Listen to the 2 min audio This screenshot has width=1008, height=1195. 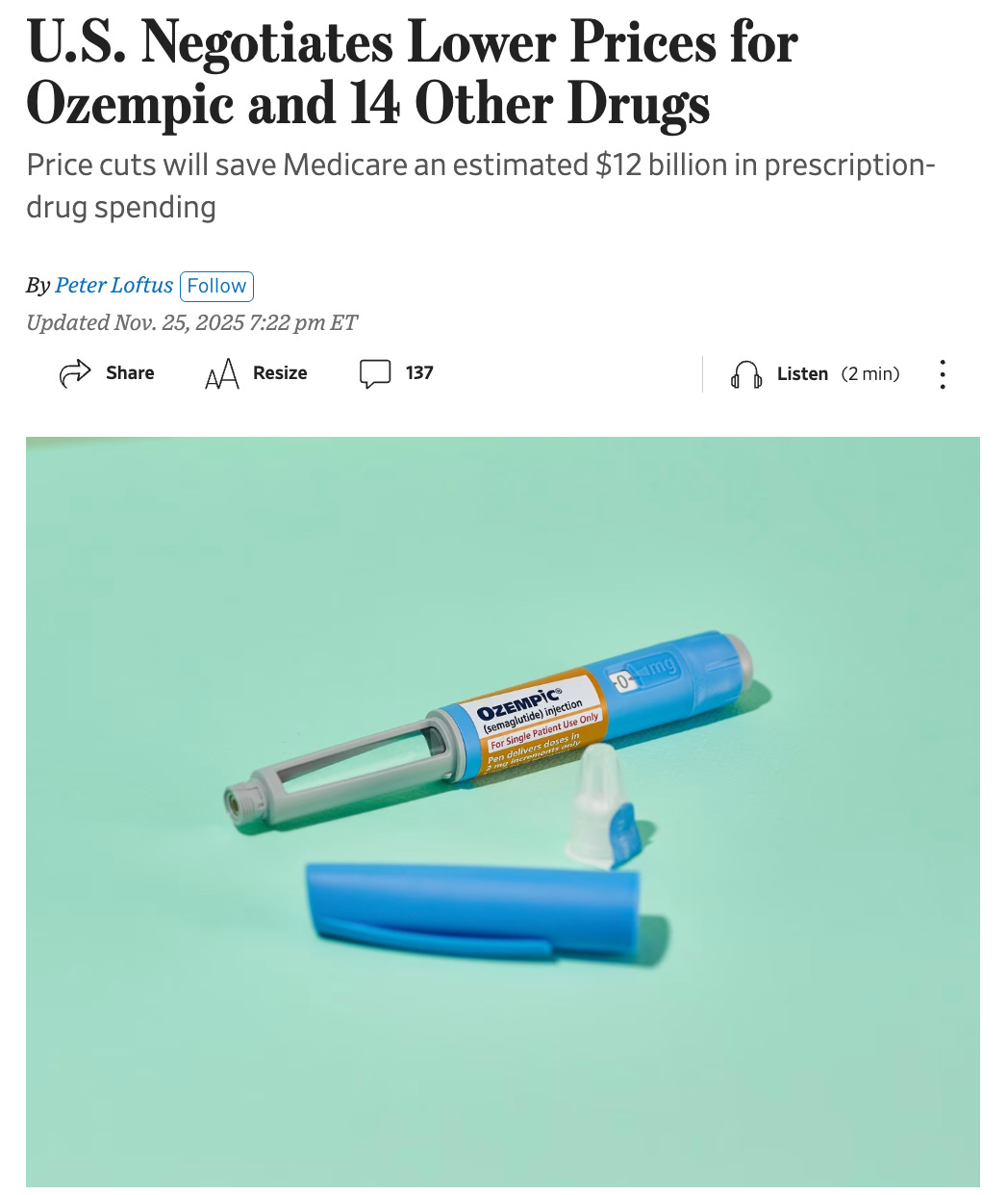[815, 374]
